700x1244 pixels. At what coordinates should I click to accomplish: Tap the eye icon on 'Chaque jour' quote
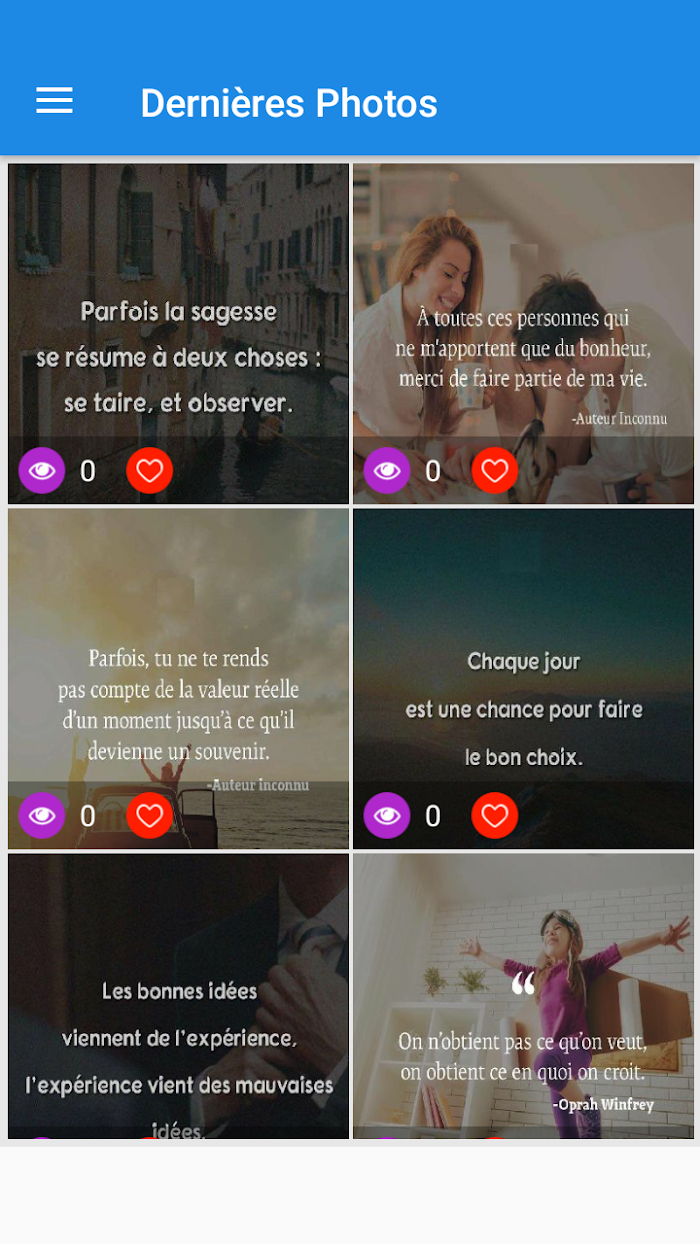(387, 815)
